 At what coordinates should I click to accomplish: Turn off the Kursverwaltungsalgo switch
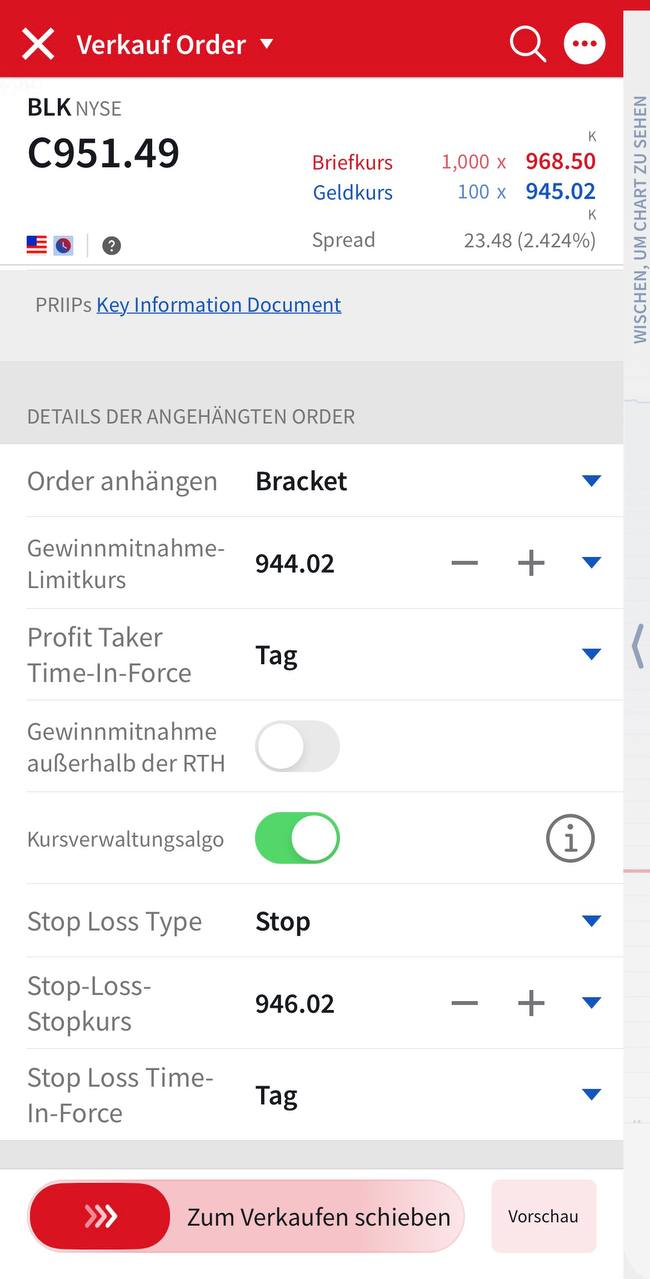297,838
